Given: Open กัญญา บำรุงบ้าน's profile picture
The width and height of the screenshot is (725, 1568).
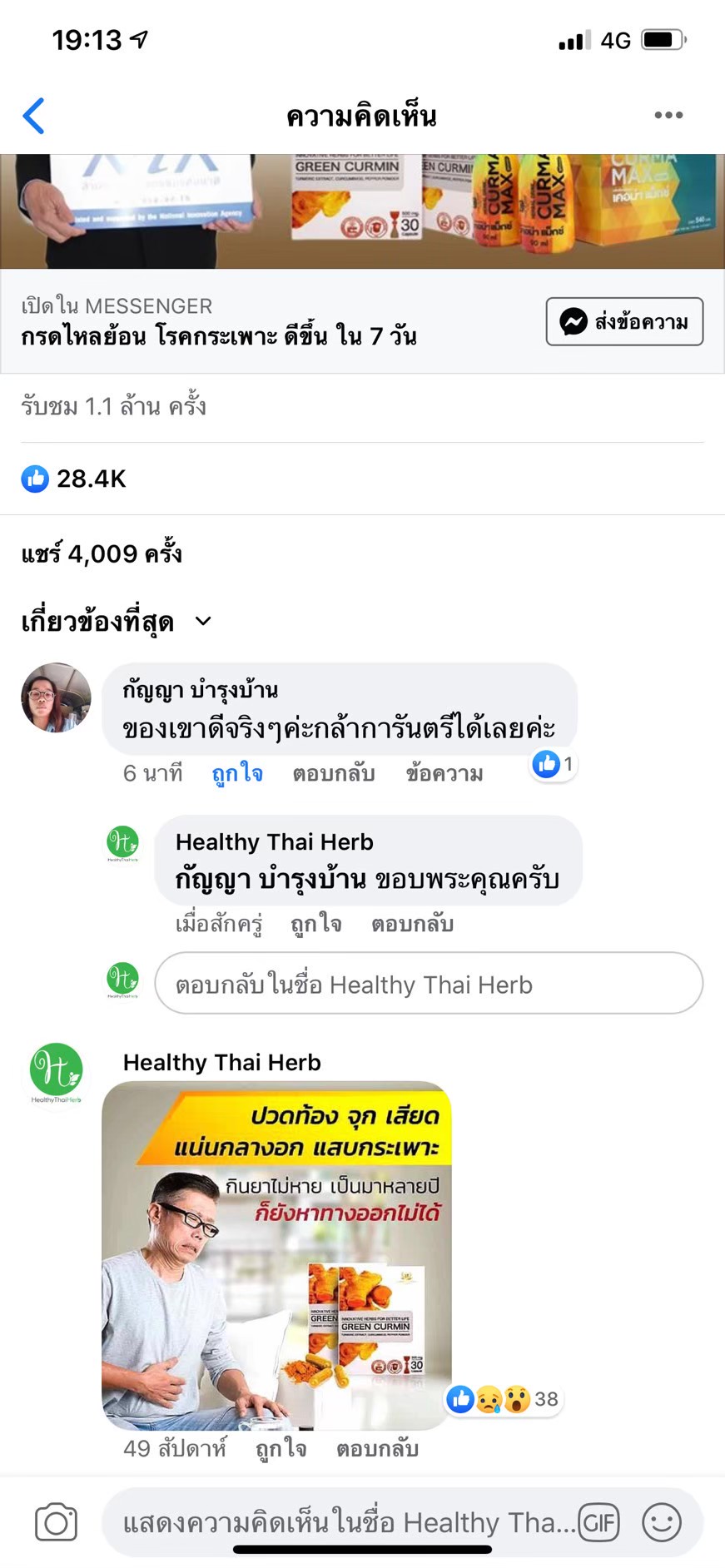Looking at the screenshot, I should pyautogui.click(x=56, y=697).
